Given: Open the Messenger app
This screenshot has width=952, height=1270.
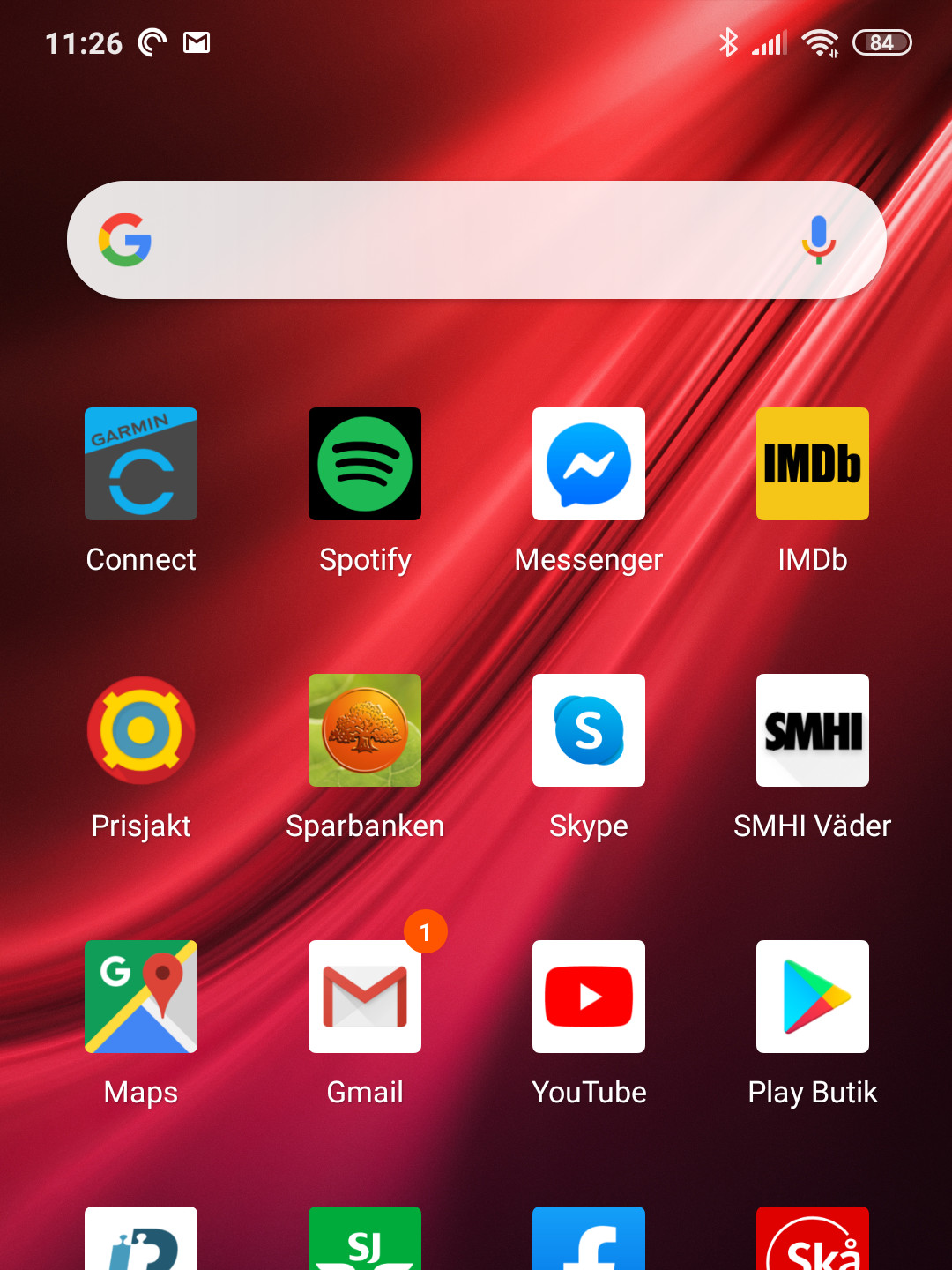Looking at the screenshot, I should click(589, 464).
